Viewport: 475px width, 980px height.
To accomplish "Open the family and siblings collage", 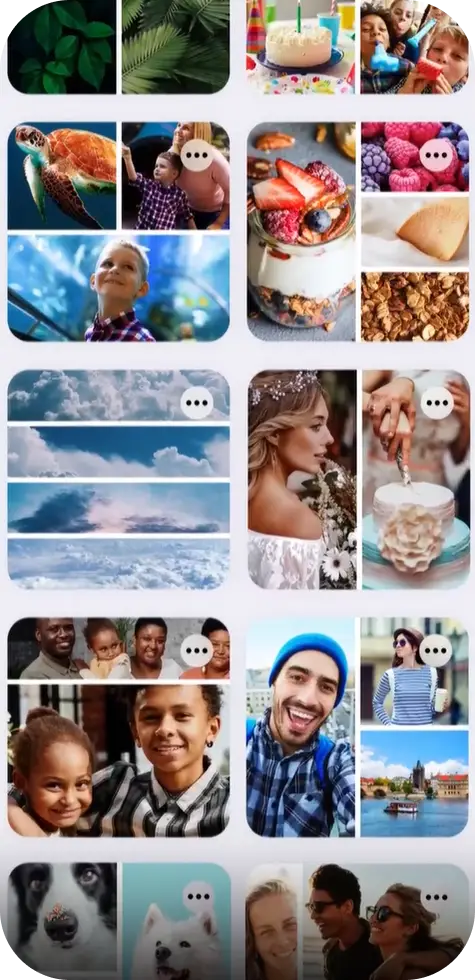I will (x=118, y=727).
